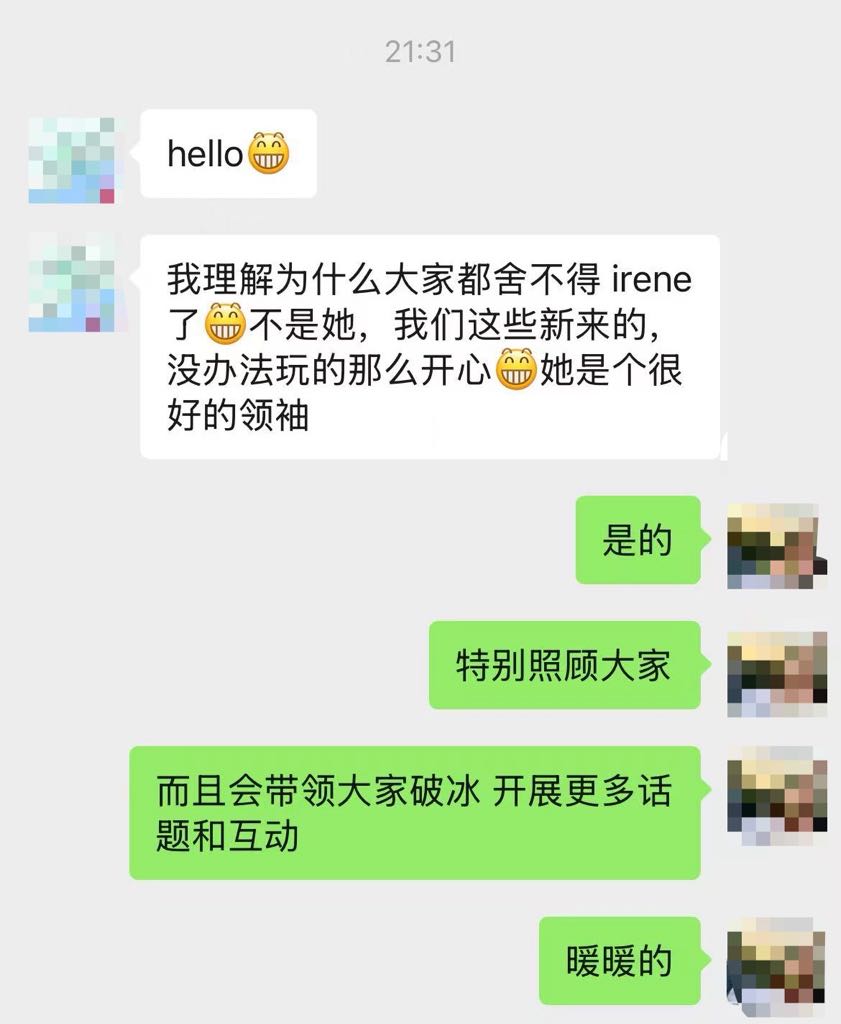This screenshot has width=841, height=1024.
Task: Open my avatar beside the 是的 reply
Action: click(777, 546)
